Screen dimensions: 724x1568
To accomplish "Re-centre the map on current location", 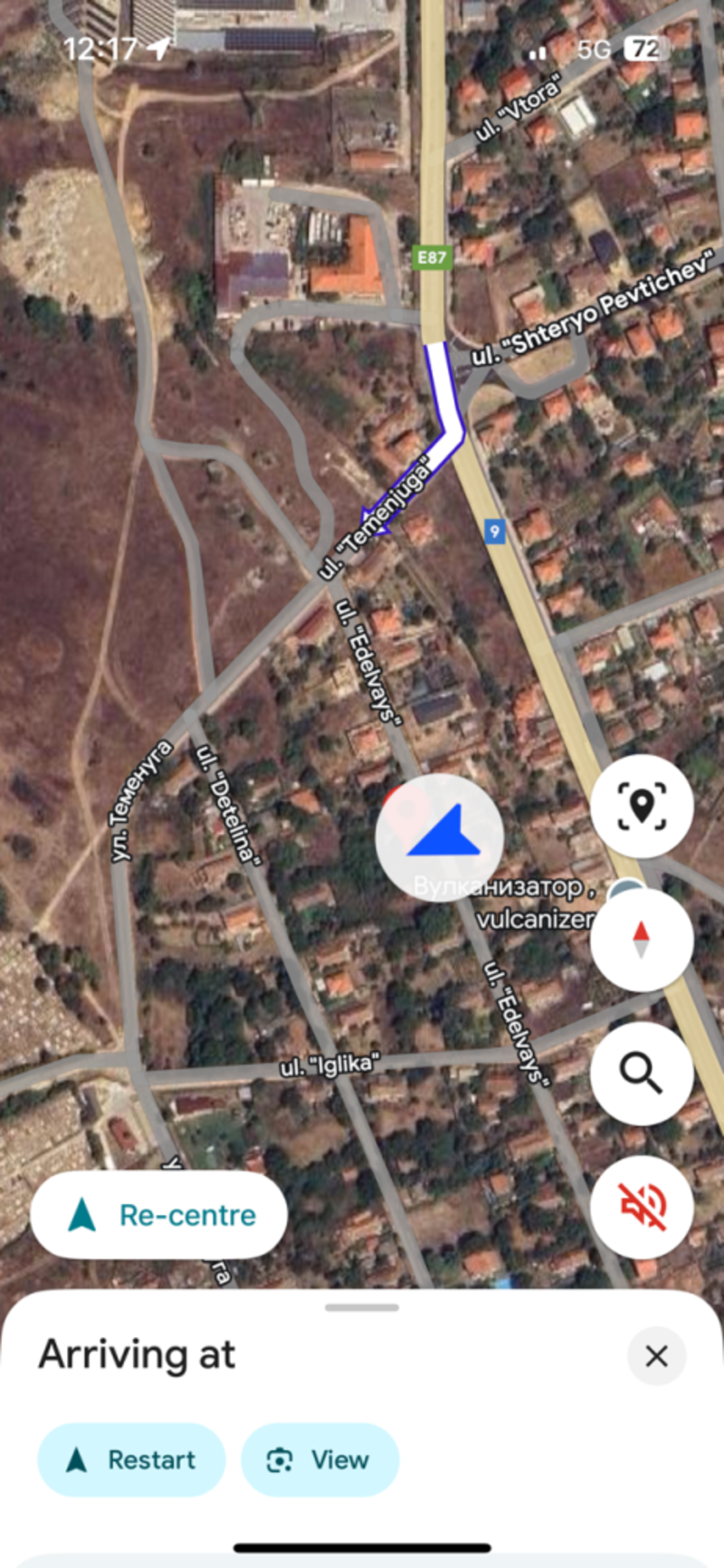I will tap(159, 1215).
